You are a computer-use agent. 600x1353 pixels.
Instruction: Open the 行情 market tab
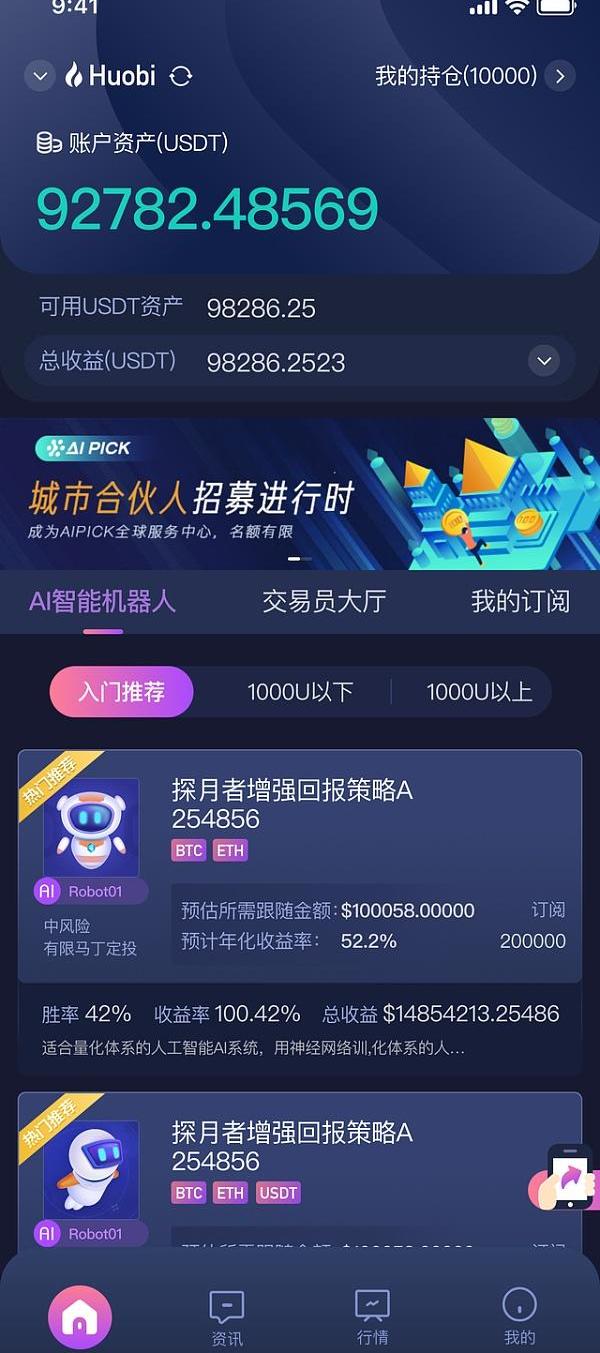[372, 1318]
